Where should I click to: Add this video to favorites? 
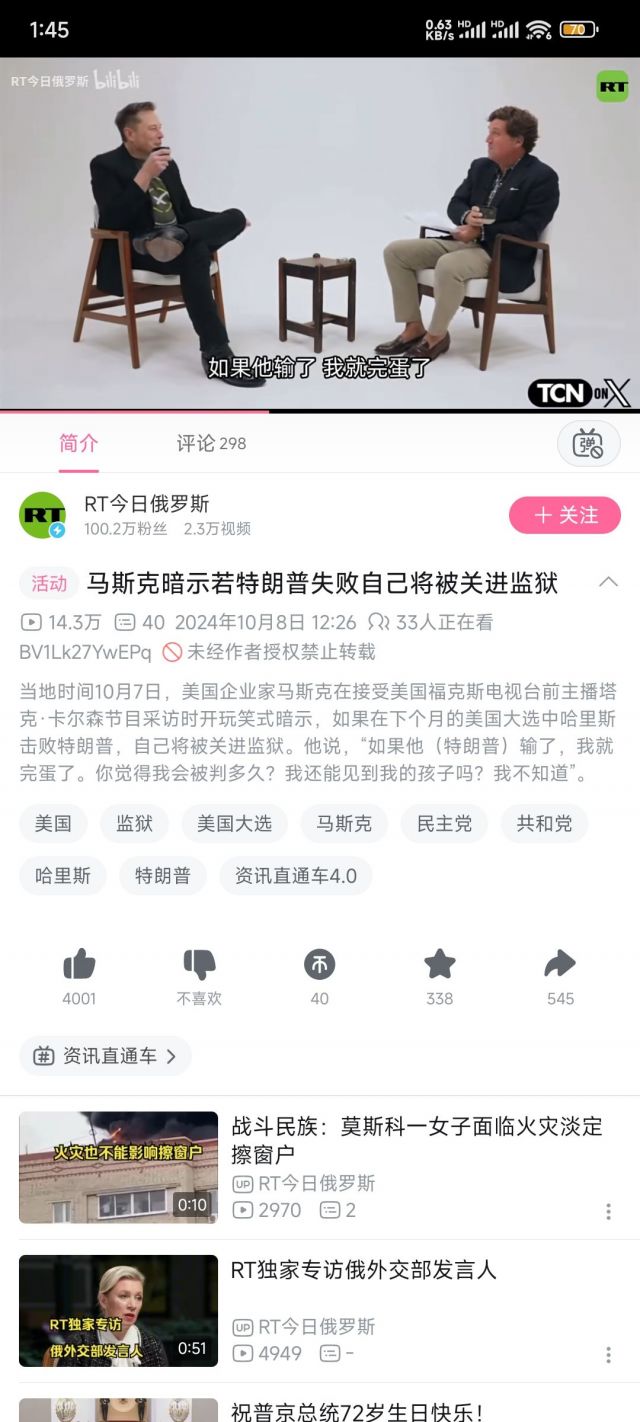click(x=439, y=965)
